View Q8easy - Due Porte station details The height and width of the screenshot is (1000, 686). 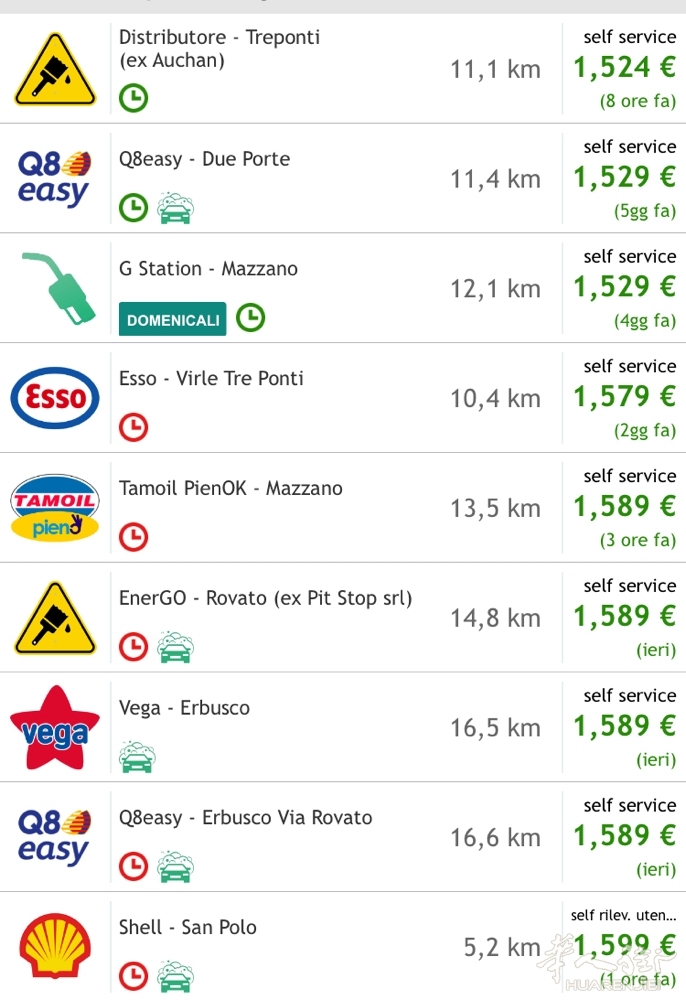tap(205, 159)
